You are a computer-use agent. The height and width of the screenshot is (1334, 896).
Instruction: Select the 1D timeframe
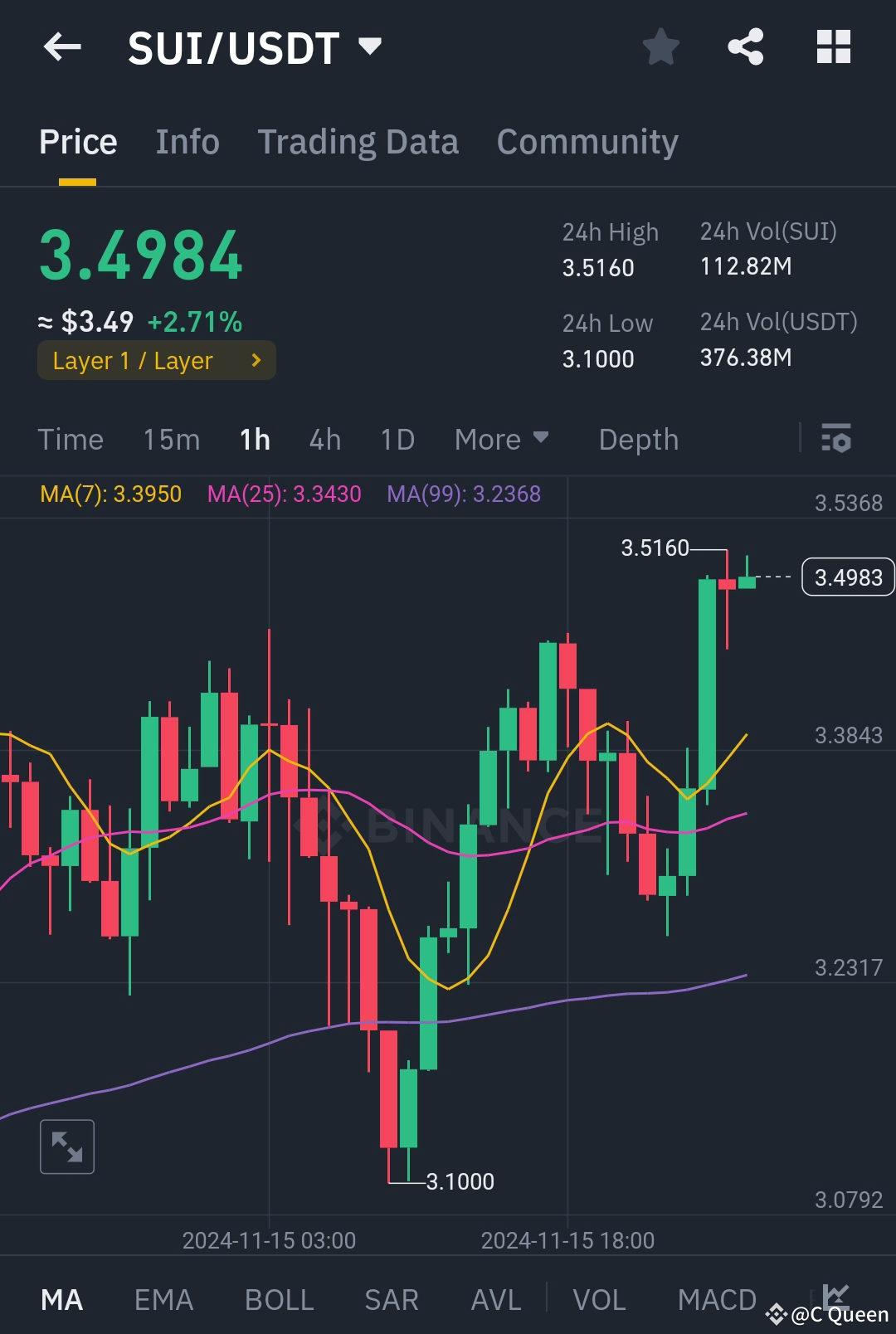tap(397, 439)
